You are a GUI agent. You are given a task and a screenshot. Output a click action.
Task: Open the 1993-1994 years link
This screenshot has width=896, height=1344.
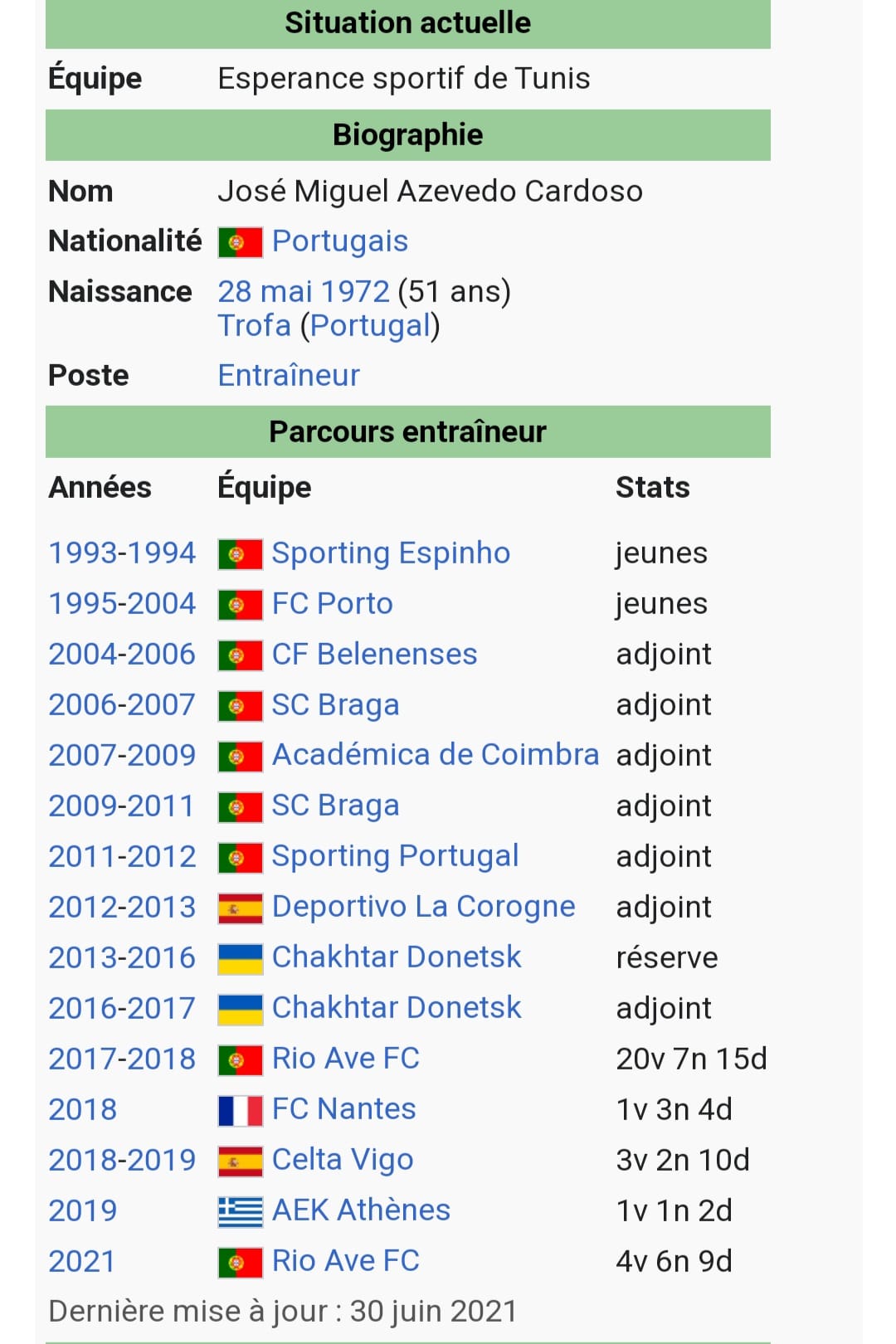tap(122, 553)
